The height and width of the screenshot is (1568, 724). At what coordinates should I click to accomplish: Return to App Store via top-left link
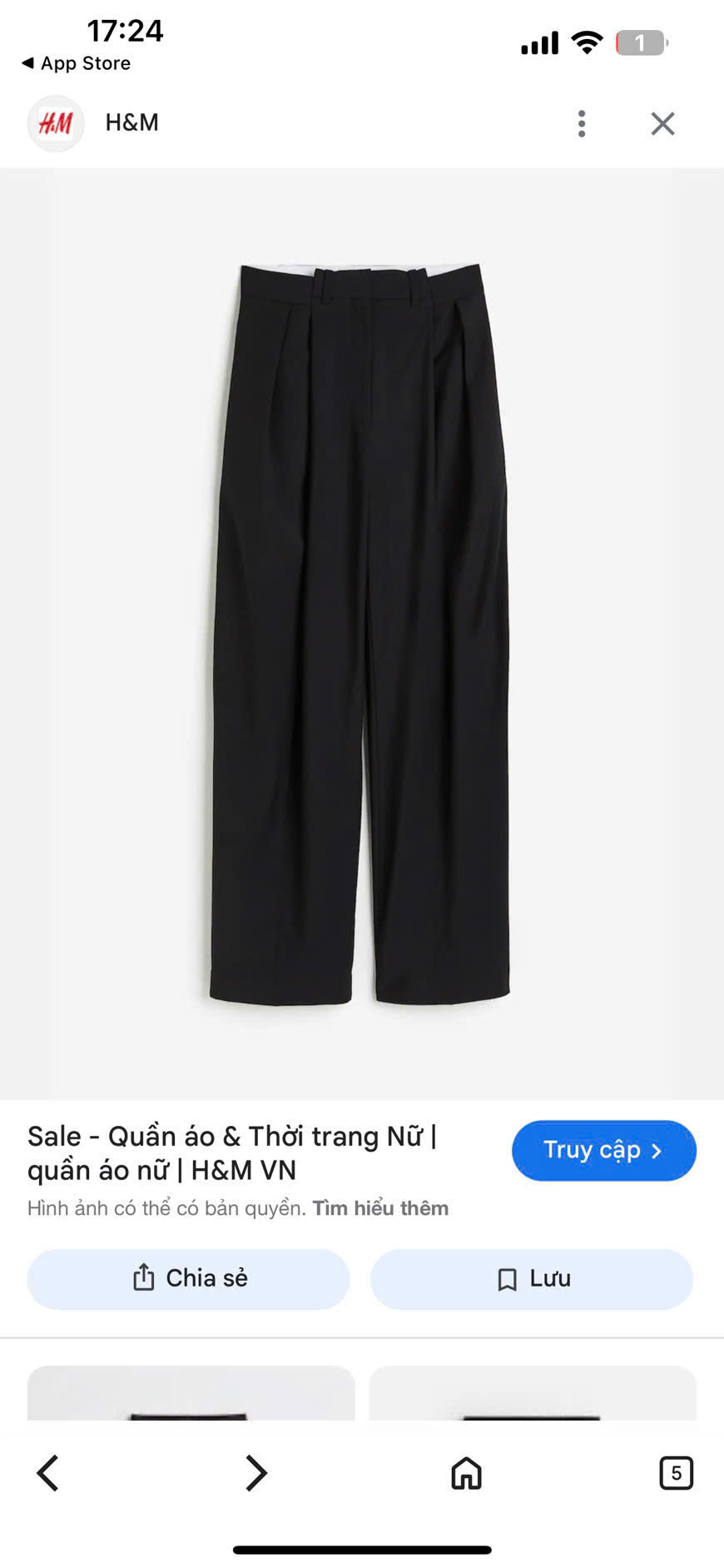75,62
